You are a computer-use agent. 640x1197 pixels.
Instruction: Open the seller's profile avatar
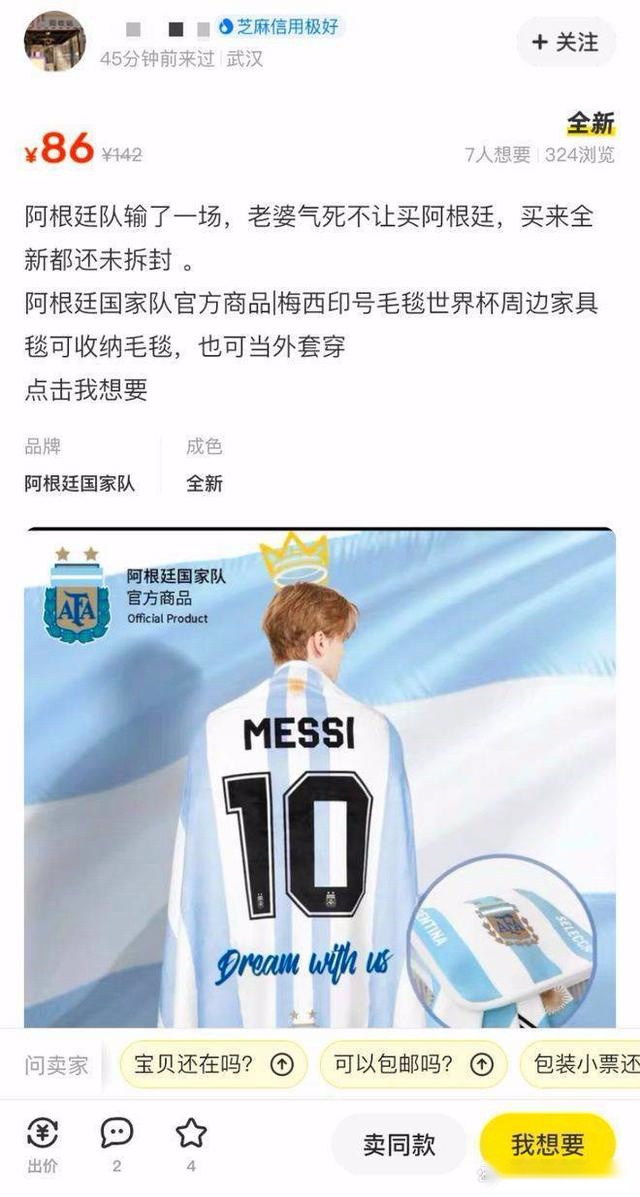55,41
